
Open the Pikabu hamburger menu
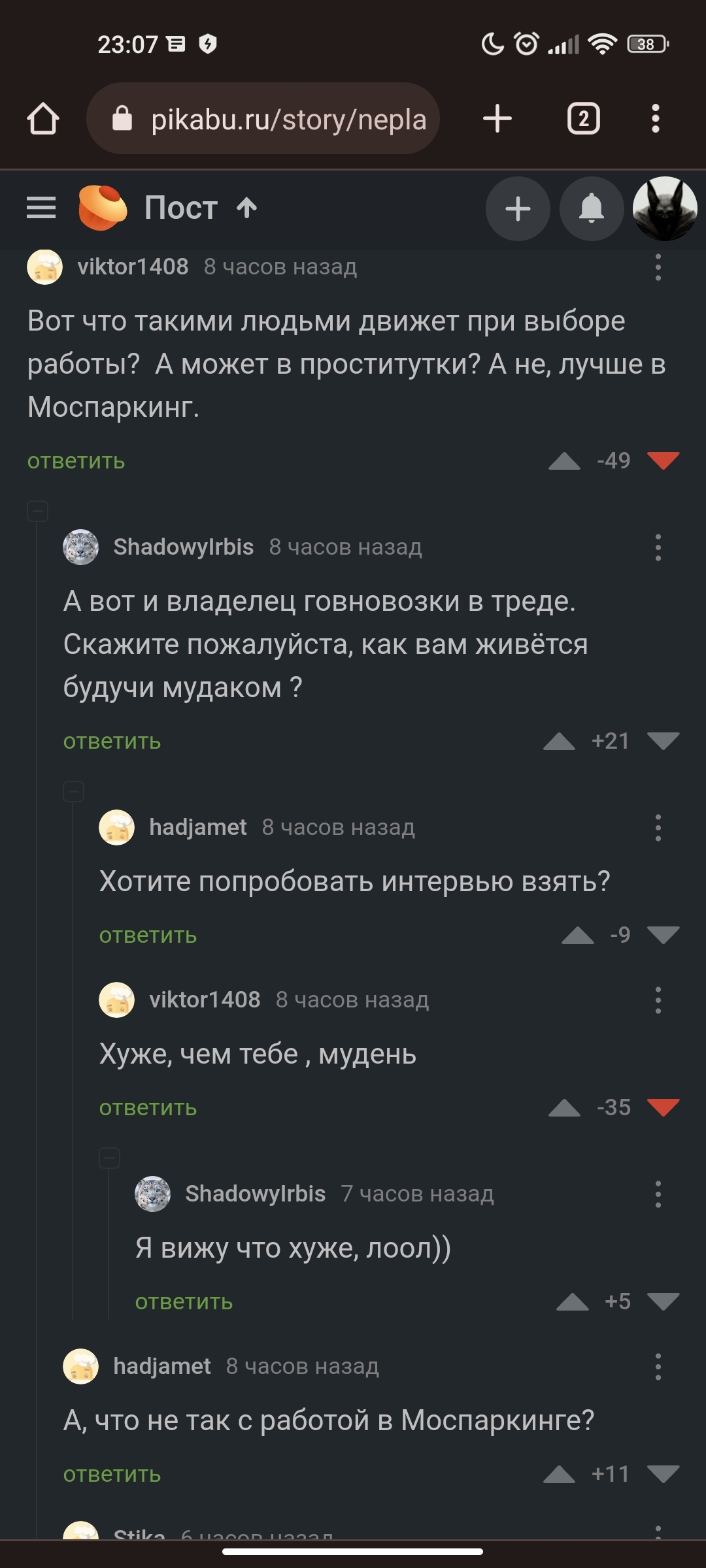(41, 208)
